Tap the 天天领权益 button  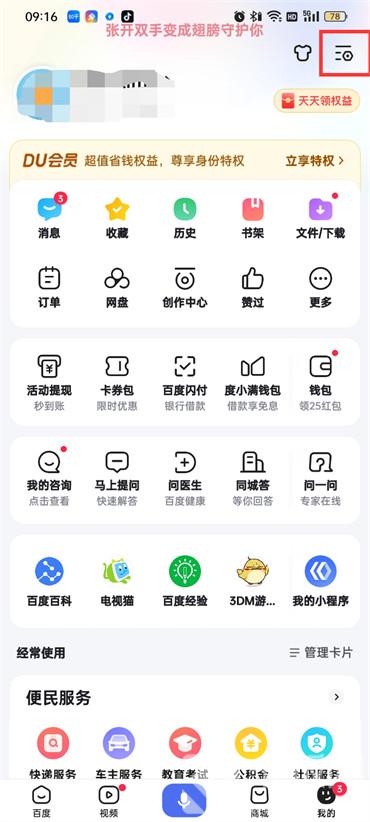(317, 100)
